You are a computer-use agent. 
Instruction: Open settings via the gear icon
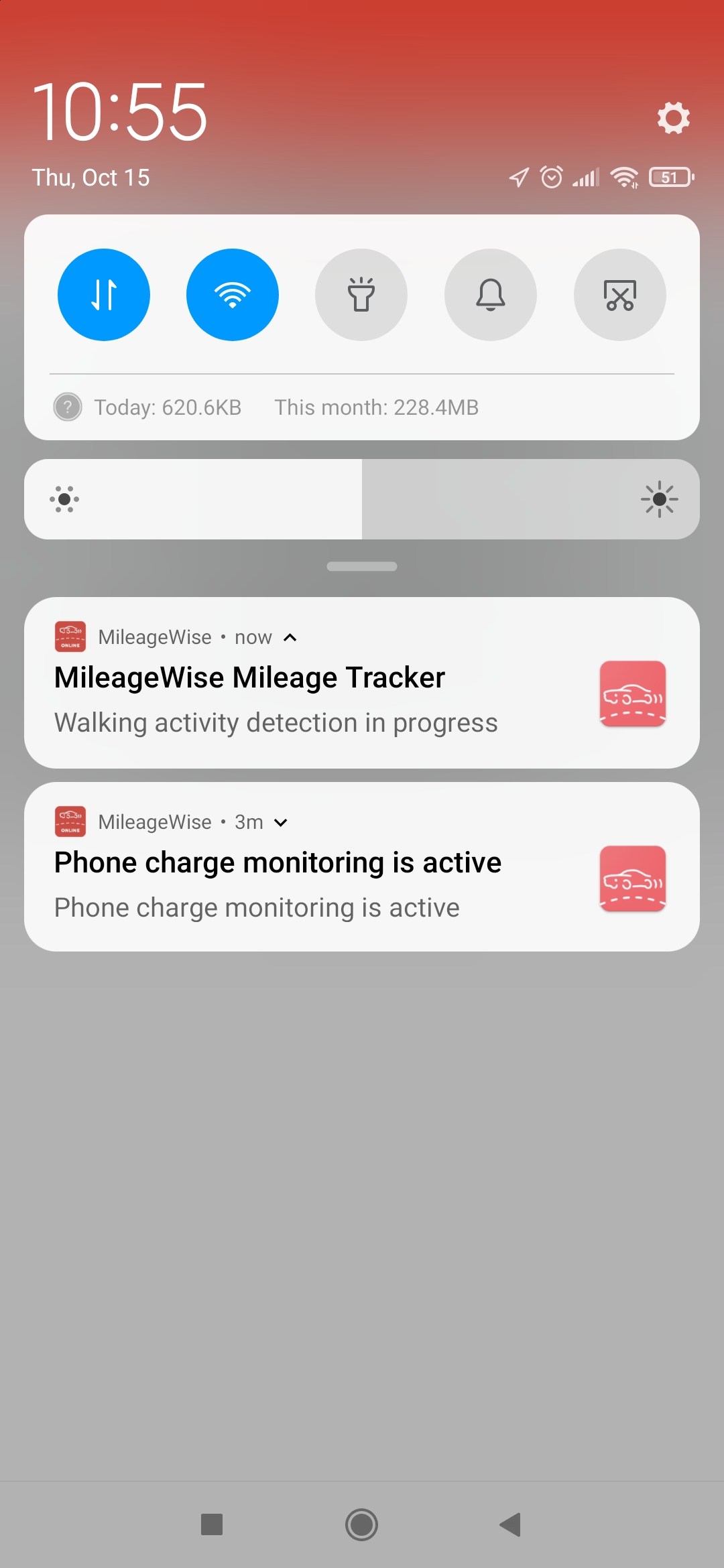673,118
